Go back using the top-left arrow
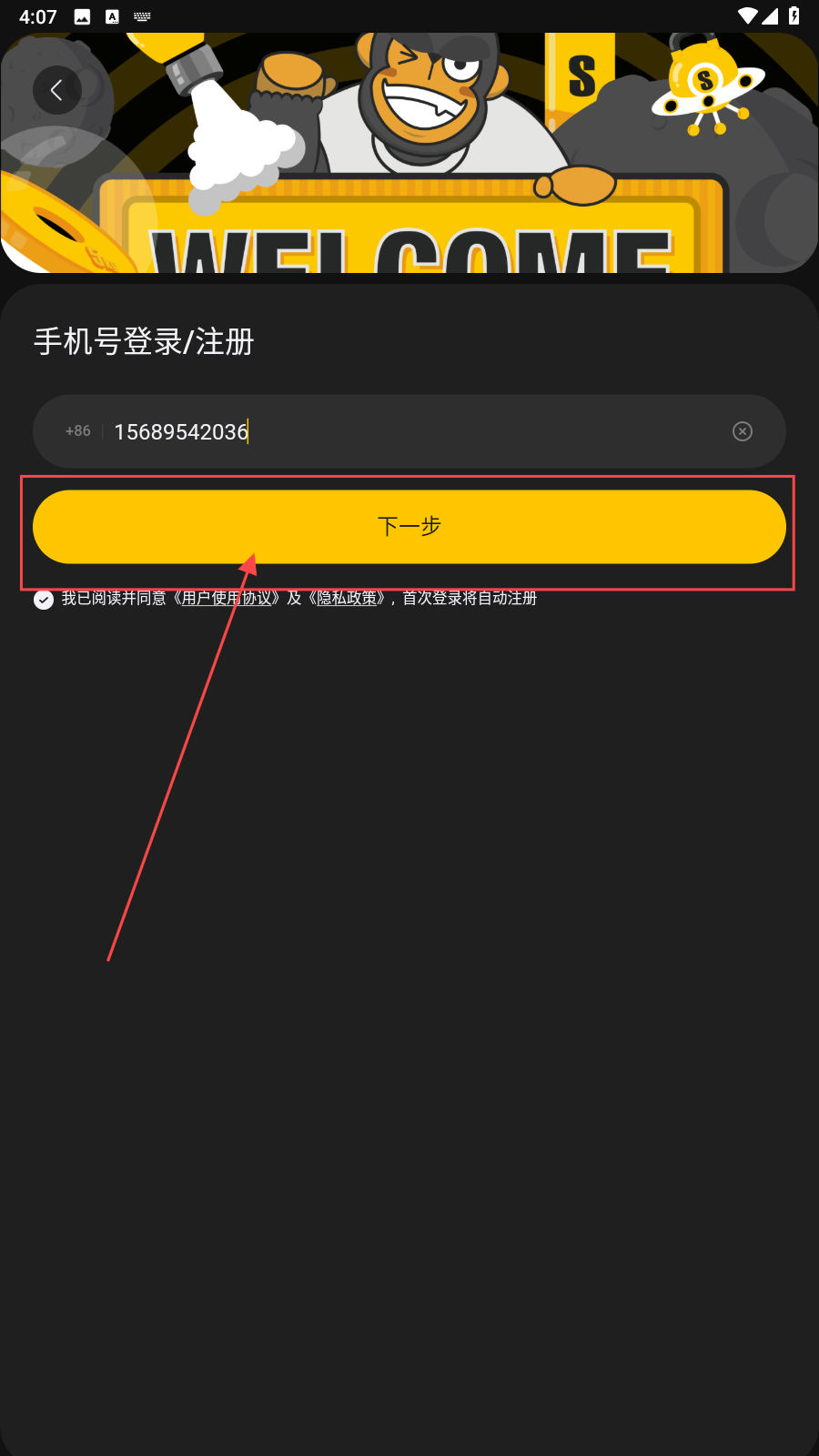This screenshot has height=1456, width=819. tap(56, 90)
